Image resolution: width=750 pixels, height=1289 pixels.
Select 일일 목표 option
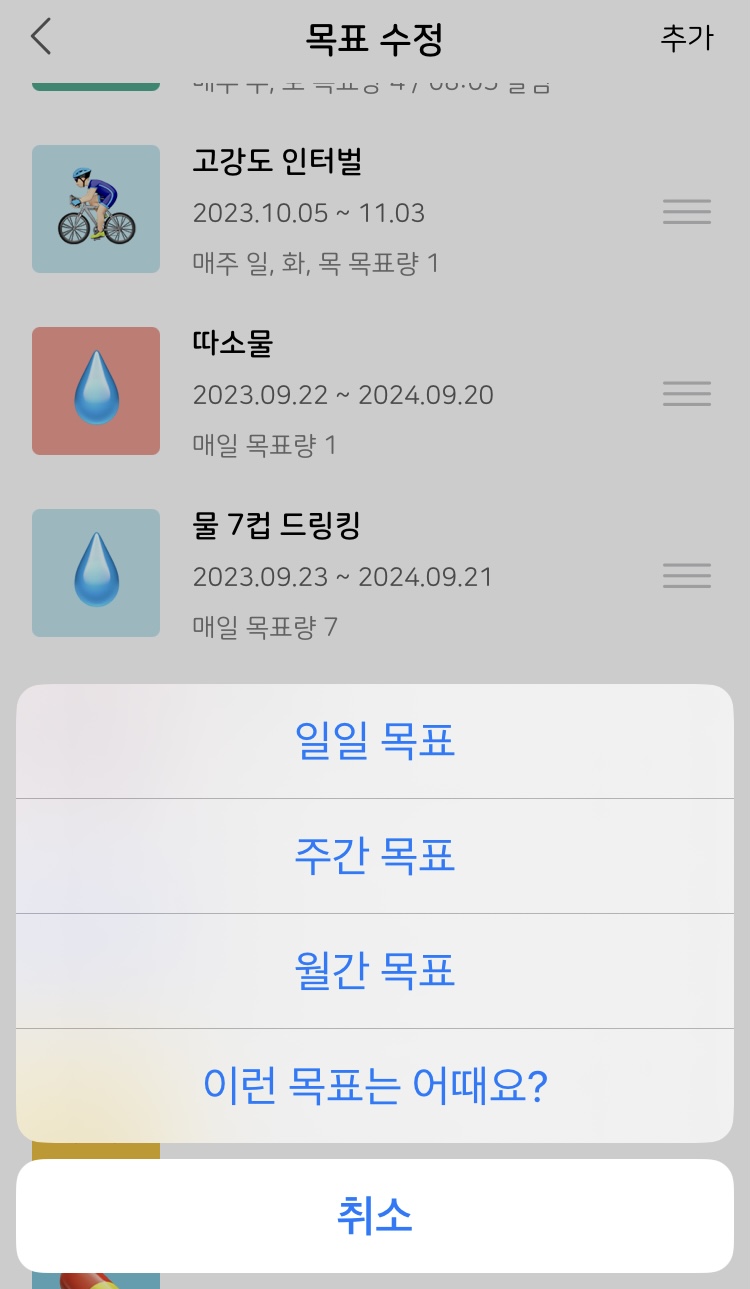click(375, 742)
